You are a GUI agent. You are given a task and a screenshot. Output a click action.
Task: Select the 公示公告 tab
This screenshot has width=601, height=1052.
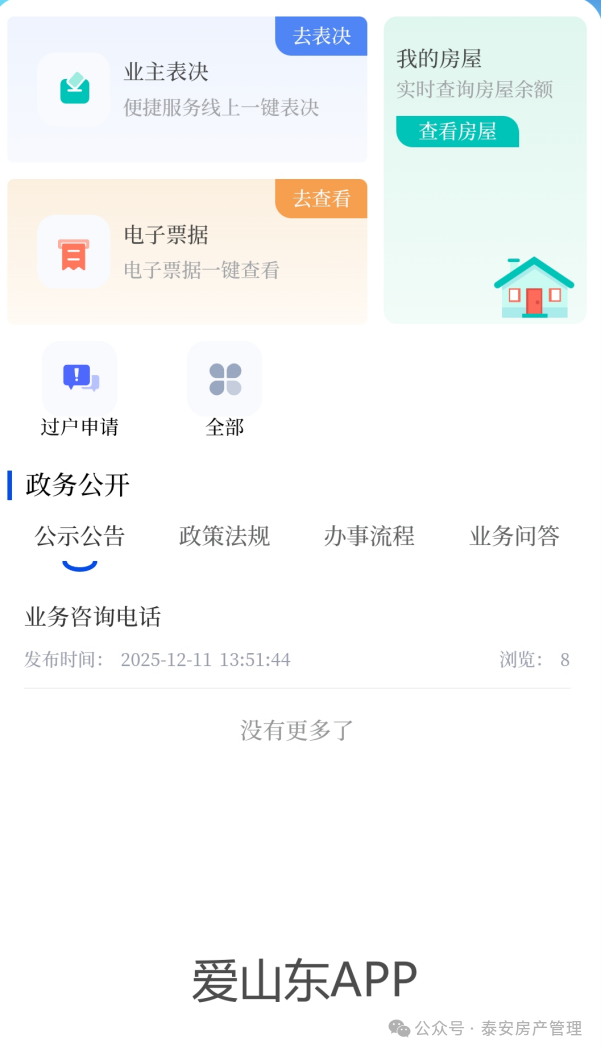(80, 536)
